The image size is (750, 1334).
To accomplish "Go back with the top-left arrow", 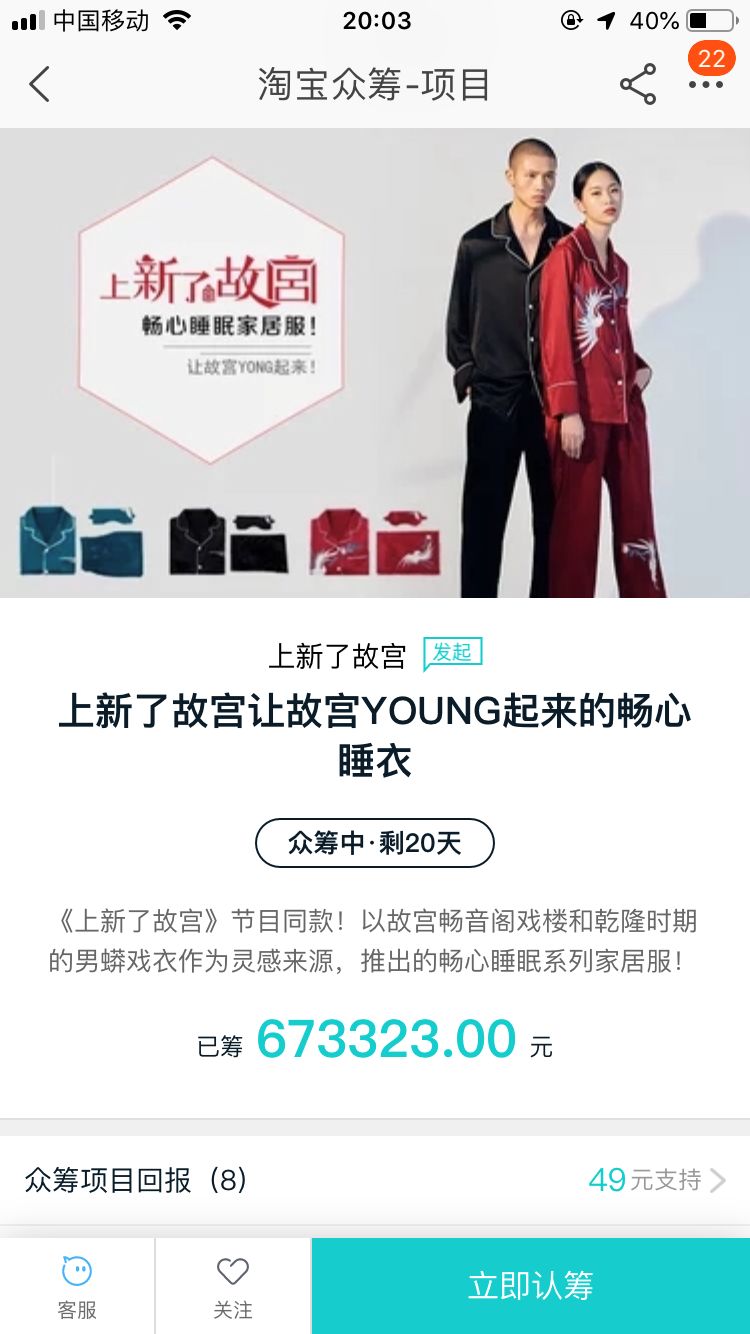I will (x=39, y=85).
